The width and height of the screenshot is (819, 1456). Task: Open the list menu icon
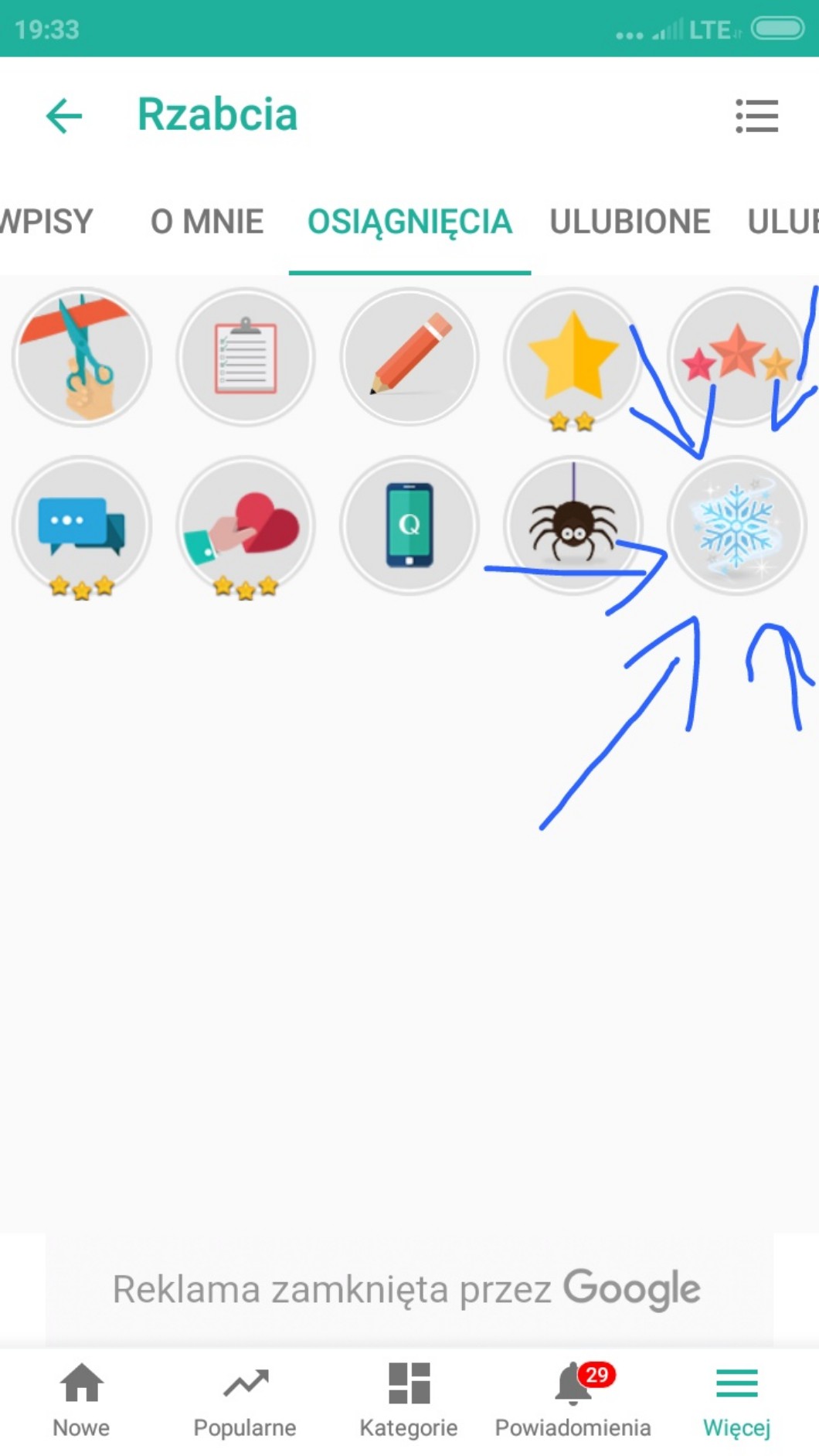(756, 116)
